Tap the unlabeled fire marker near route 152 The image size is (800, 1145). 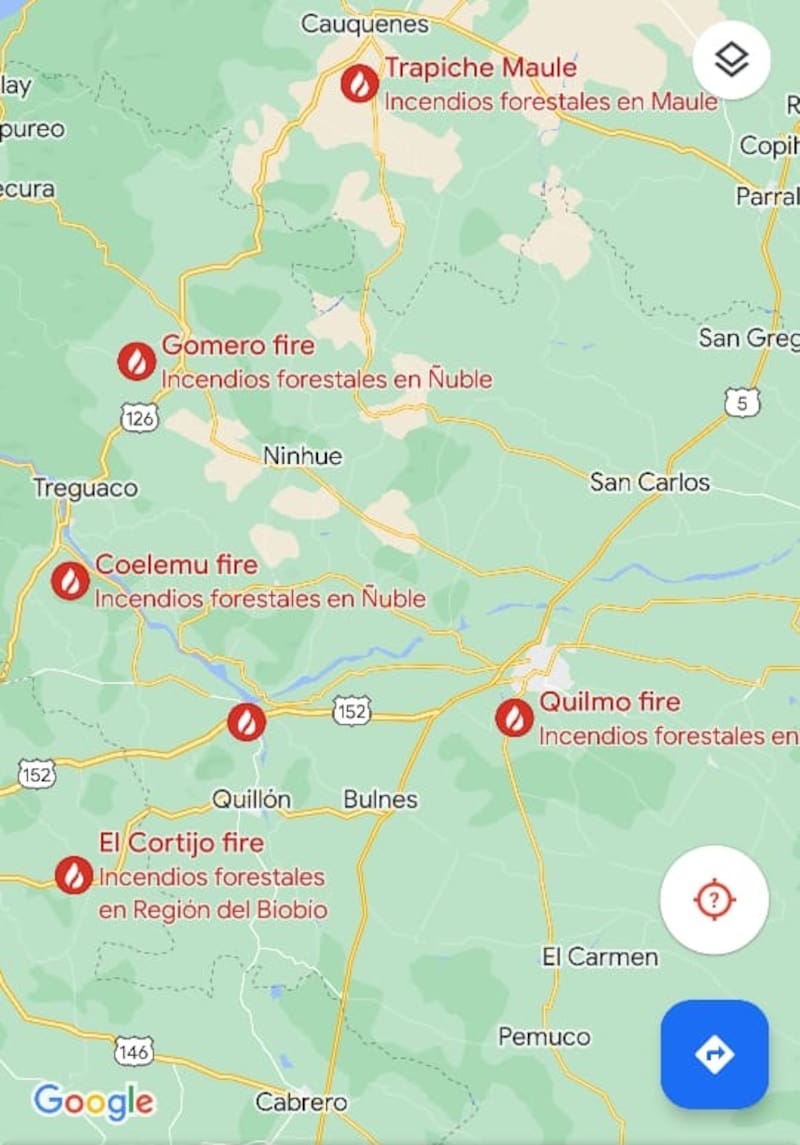(x=246, y=722)
